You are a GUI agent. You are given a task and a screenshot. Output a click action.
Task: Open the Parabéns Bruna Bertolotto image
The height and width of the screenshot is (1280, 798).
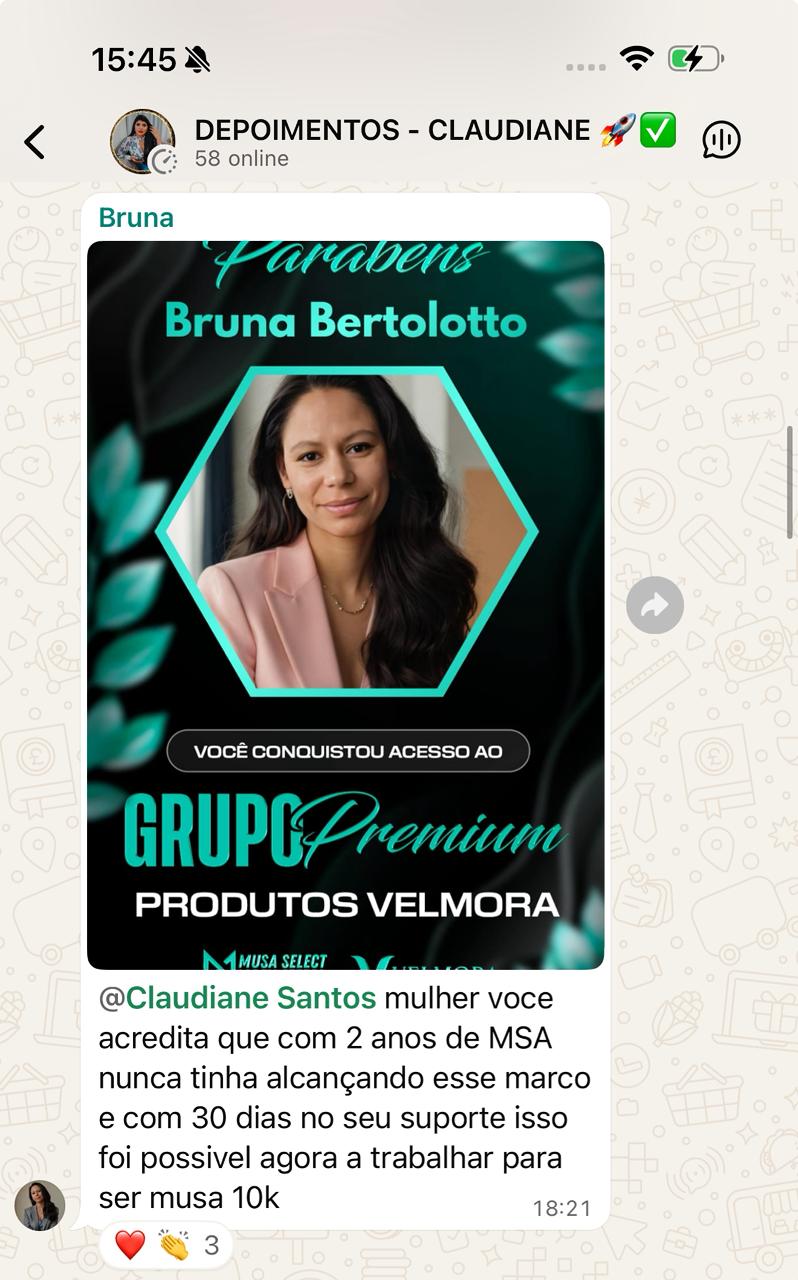pyautogui.click(x=345, y=604)
